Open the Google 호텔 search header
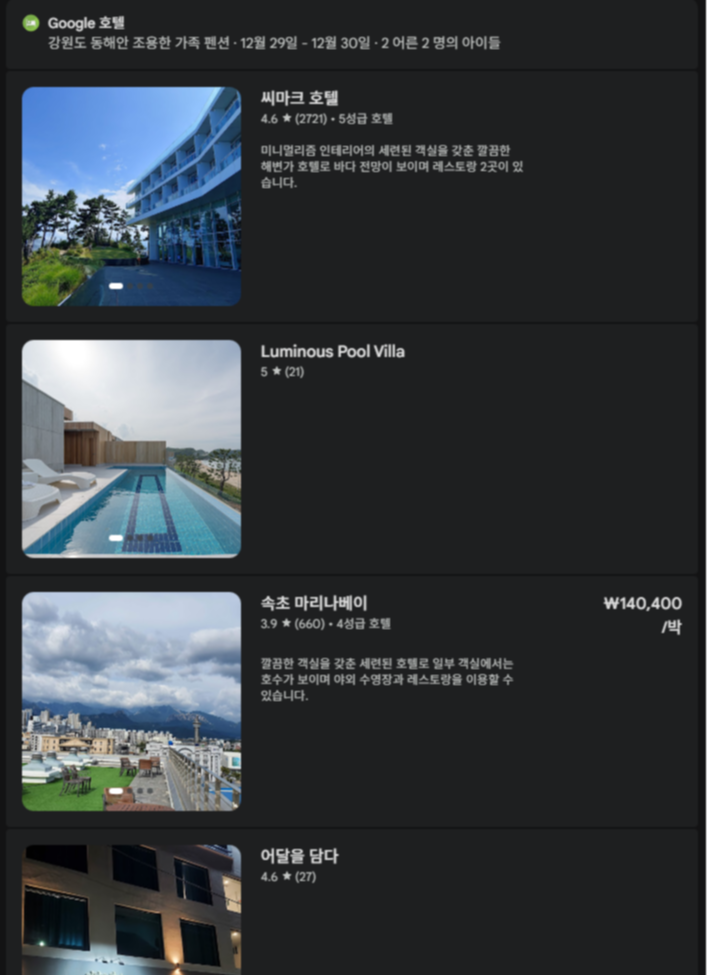 pos(86,23)
